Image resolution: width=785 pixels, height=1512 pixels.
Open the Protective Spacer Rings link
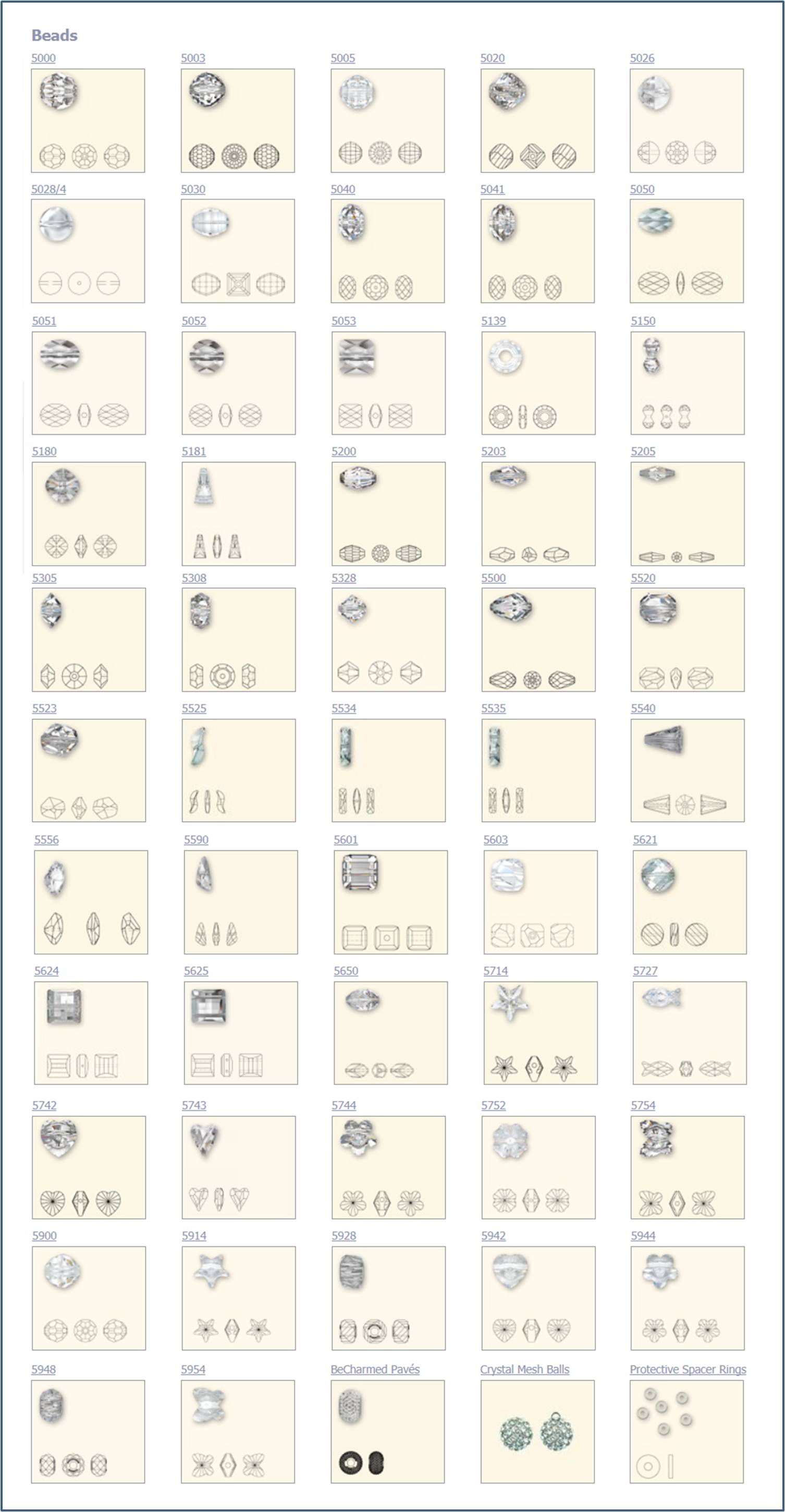click(688, 1369)
